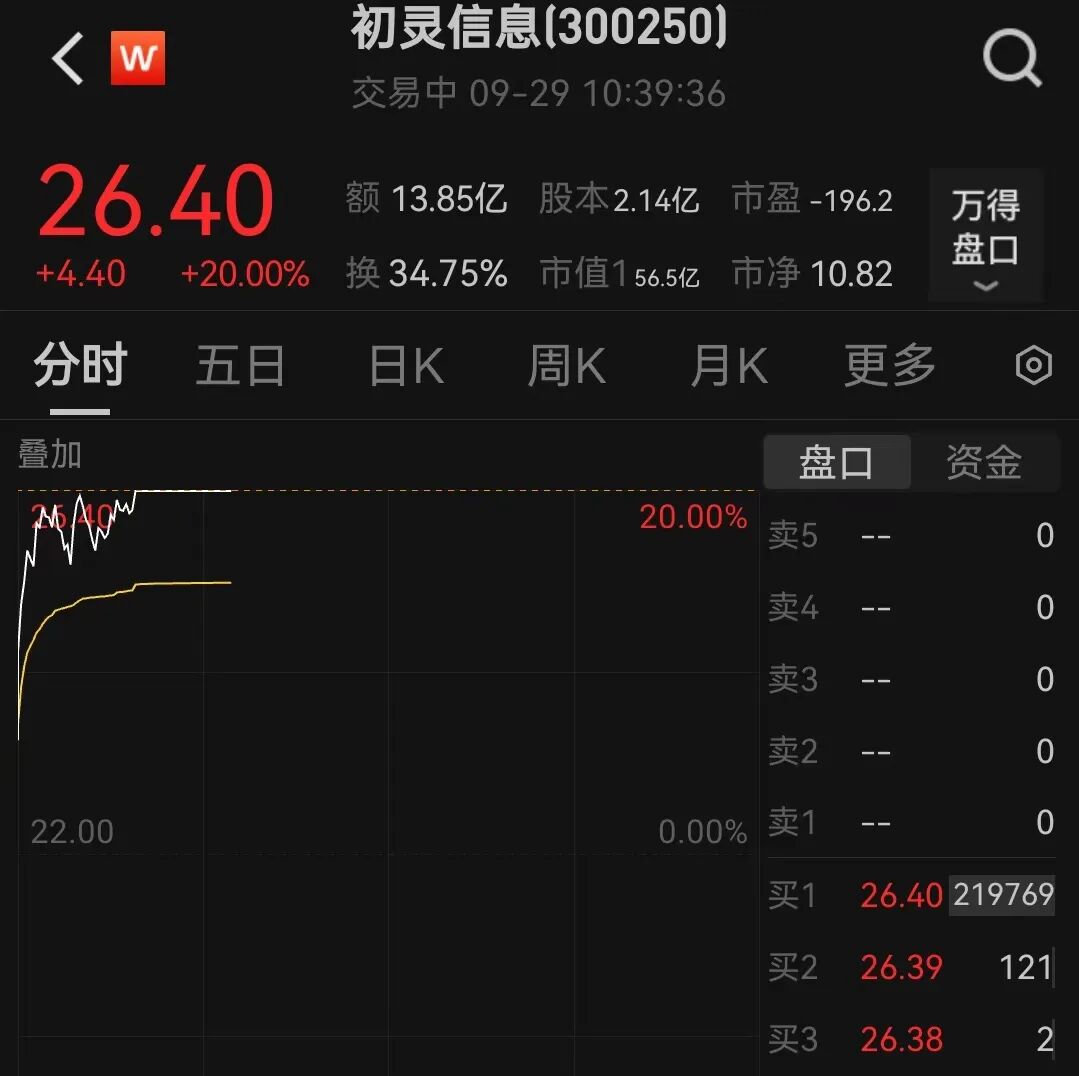This screenshot has width=1079, height=1076.
Task: View the 月K chart tab
Action: coord(729,365)
